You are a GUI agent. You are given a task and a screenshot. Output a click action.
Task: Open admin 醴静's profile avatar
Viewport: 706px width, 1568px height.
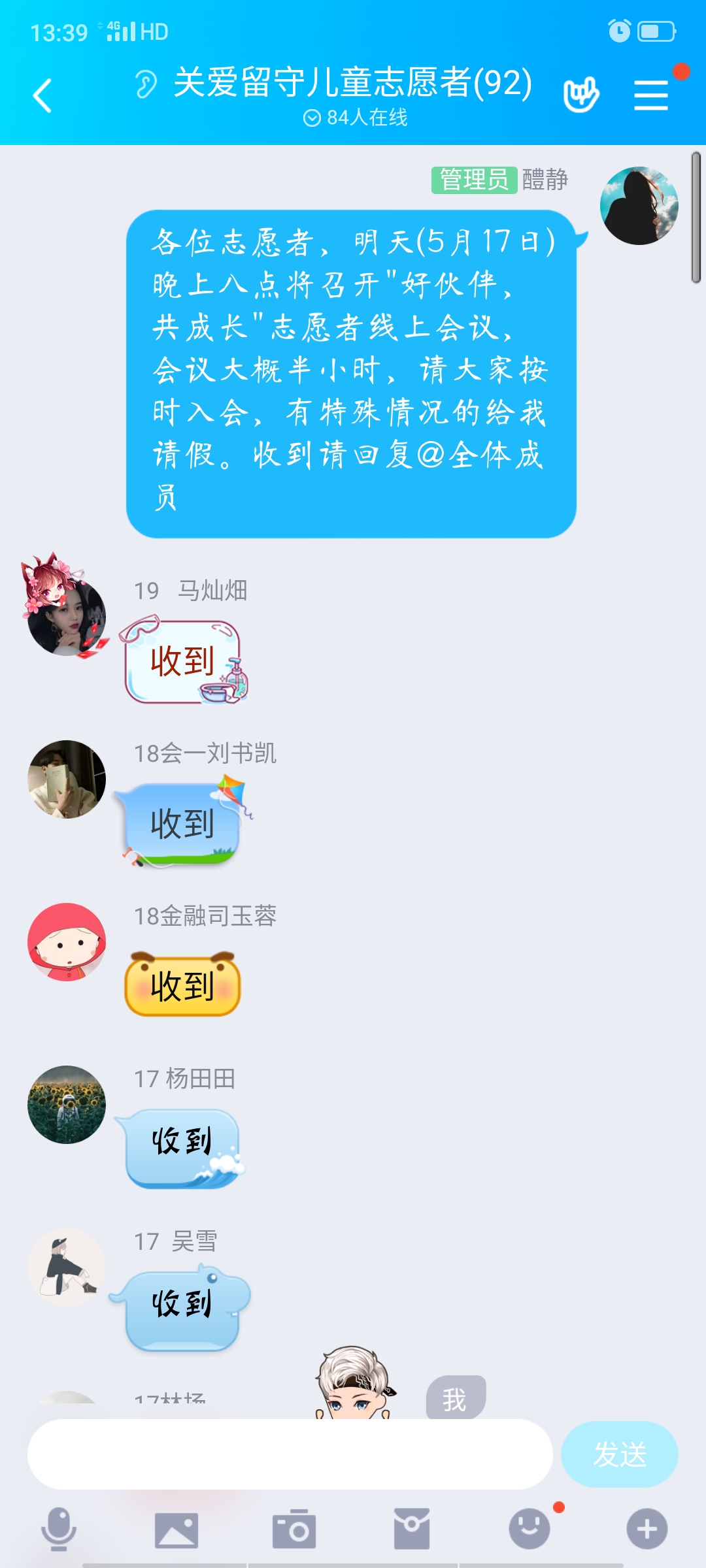(639, 206)
